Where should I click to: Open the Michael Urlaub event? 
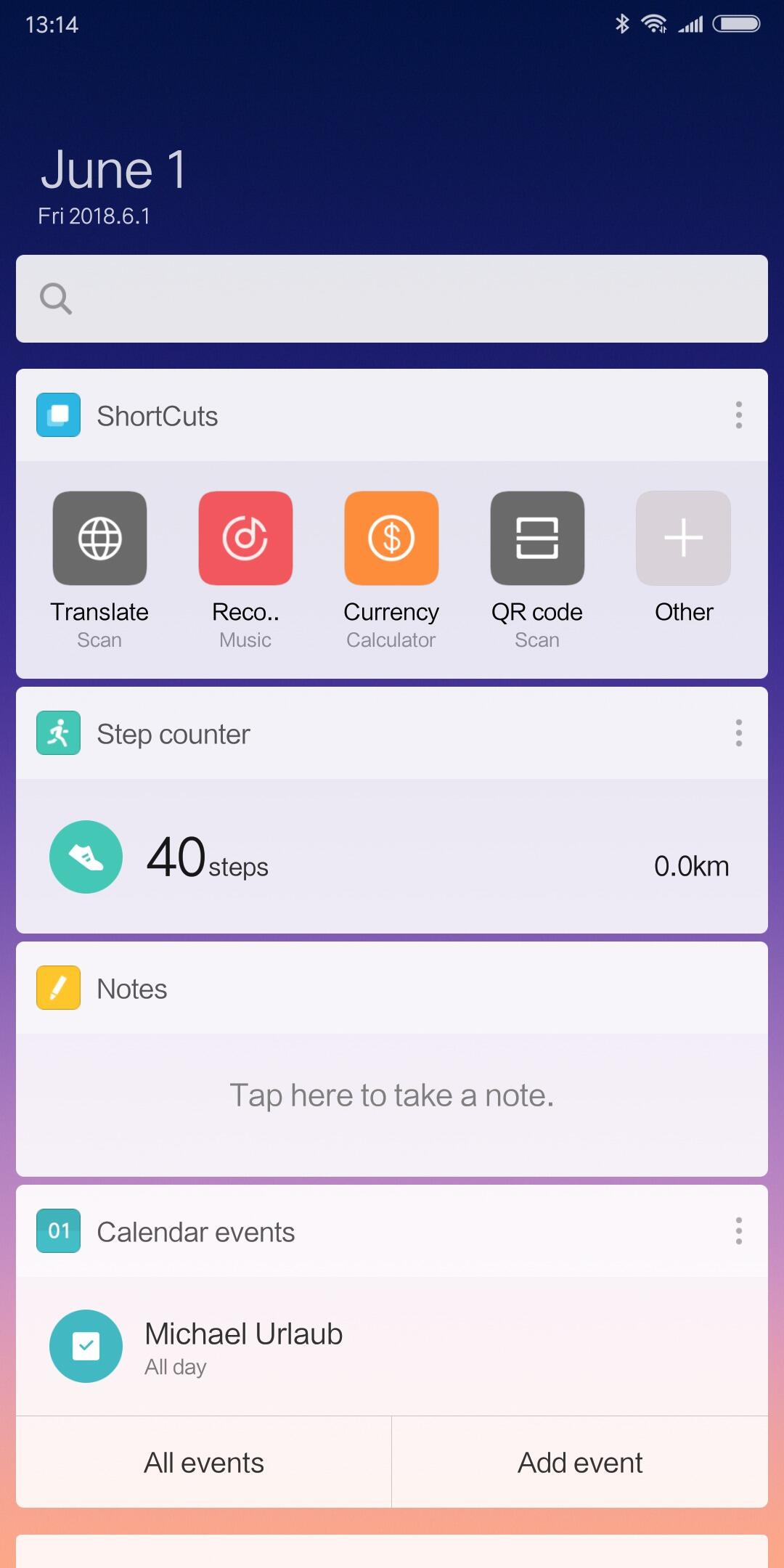click(x=392, y=1347)
